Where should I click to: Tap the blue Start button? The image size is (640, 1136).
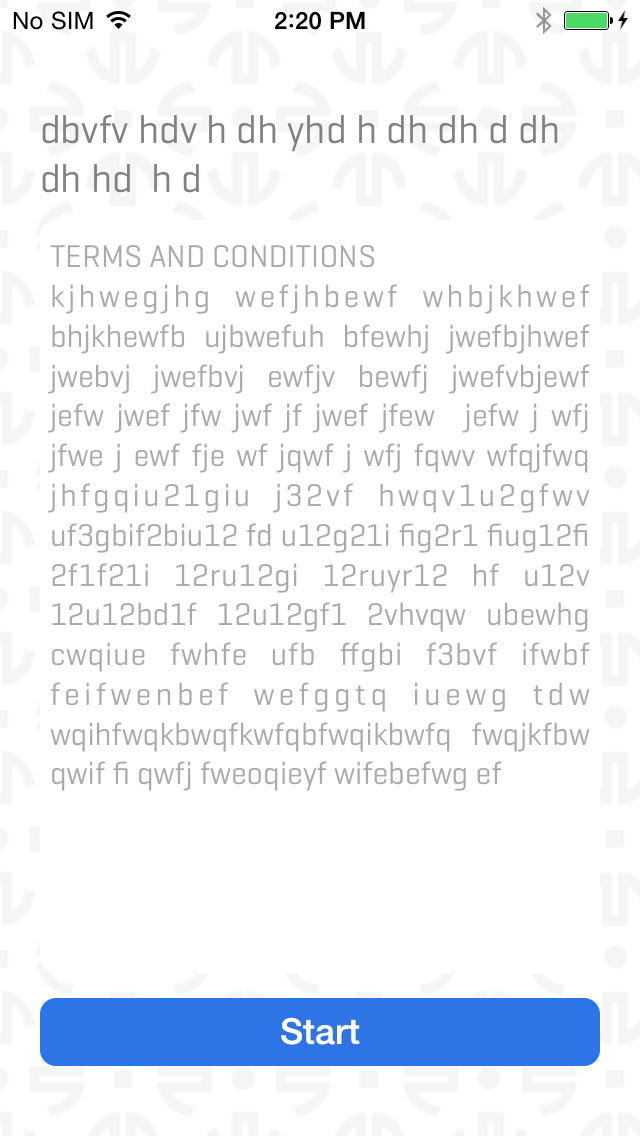pyautogui.click(x=320, y=1031)
